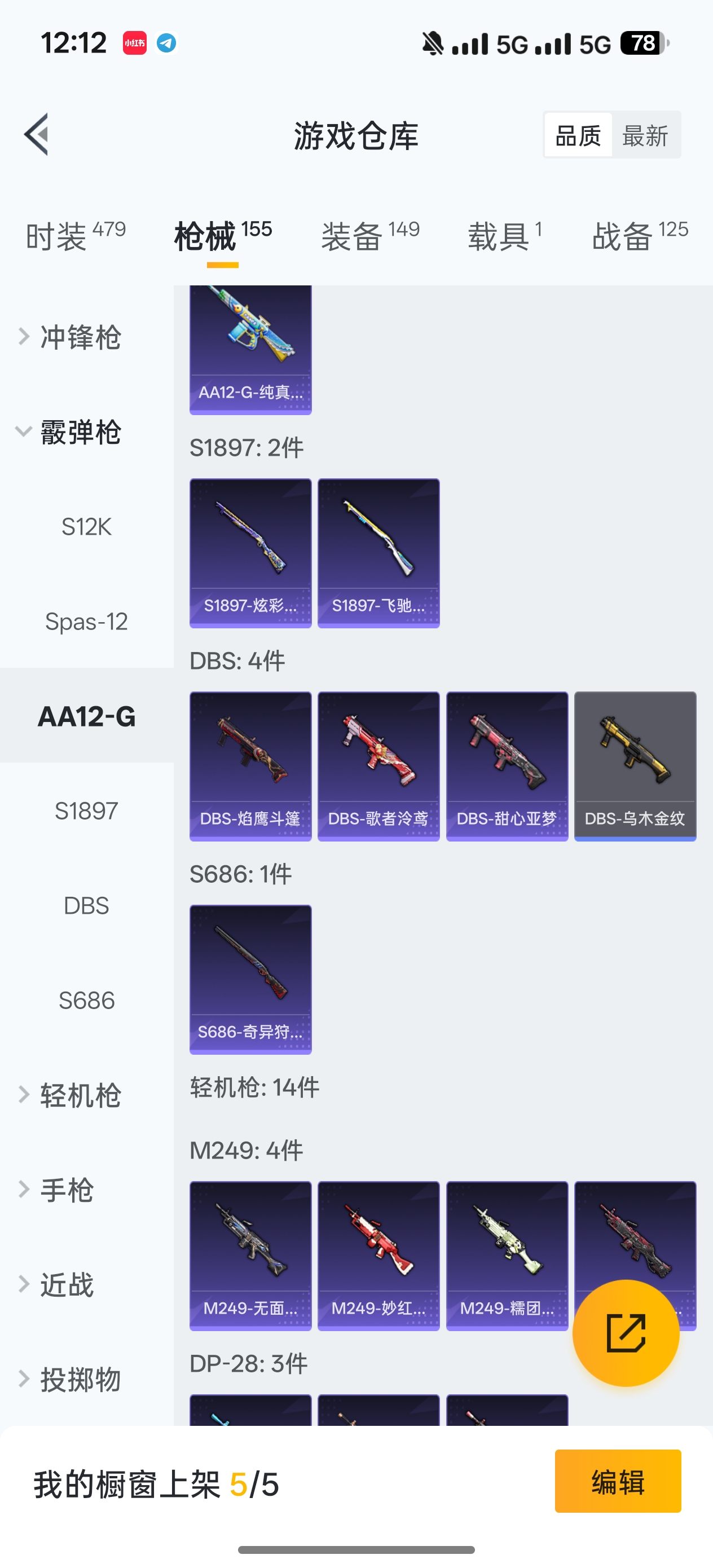Go back from 游戏仓库

[x=37, y=135]
